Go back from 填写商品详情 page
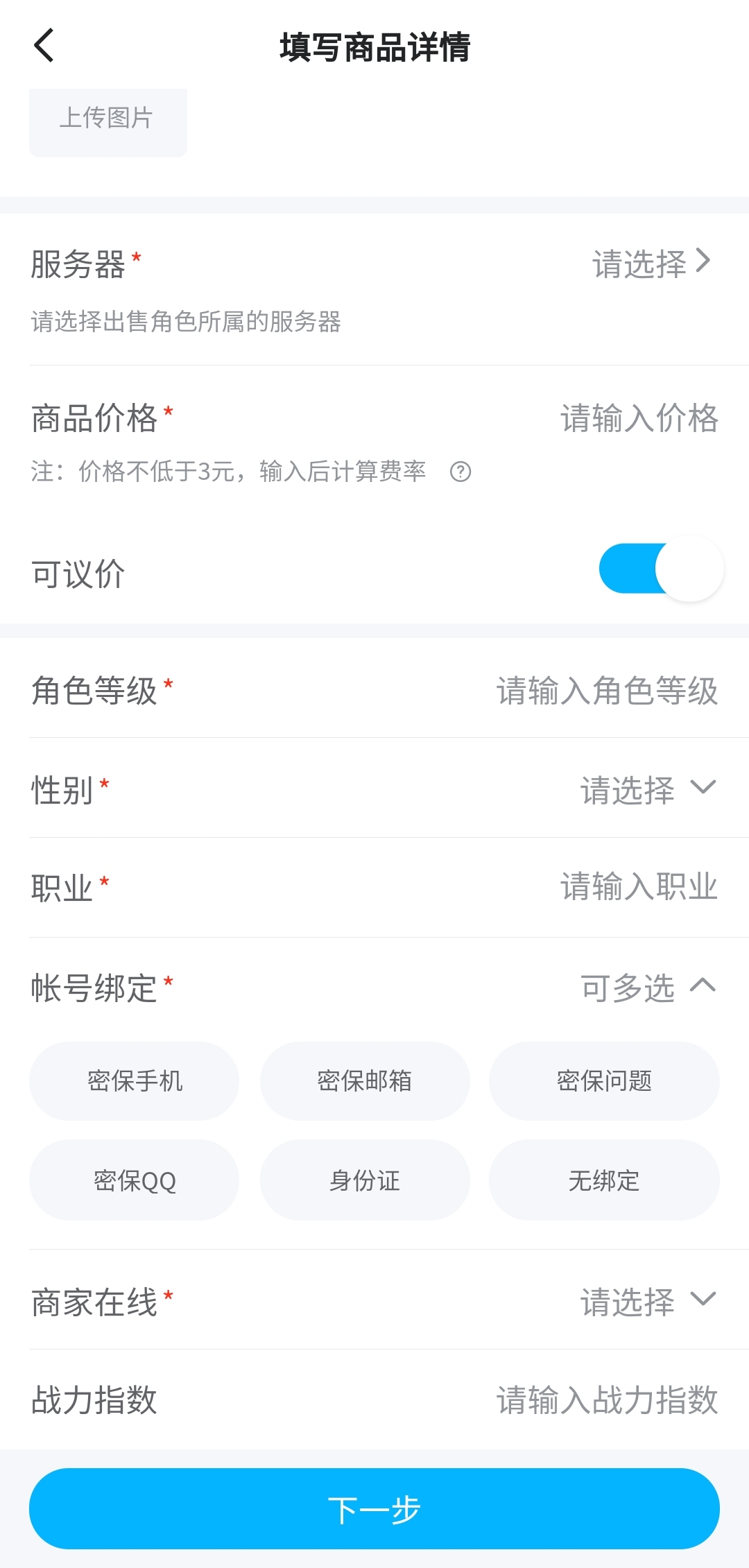749x1568 pixels. (x=44, y=46)
